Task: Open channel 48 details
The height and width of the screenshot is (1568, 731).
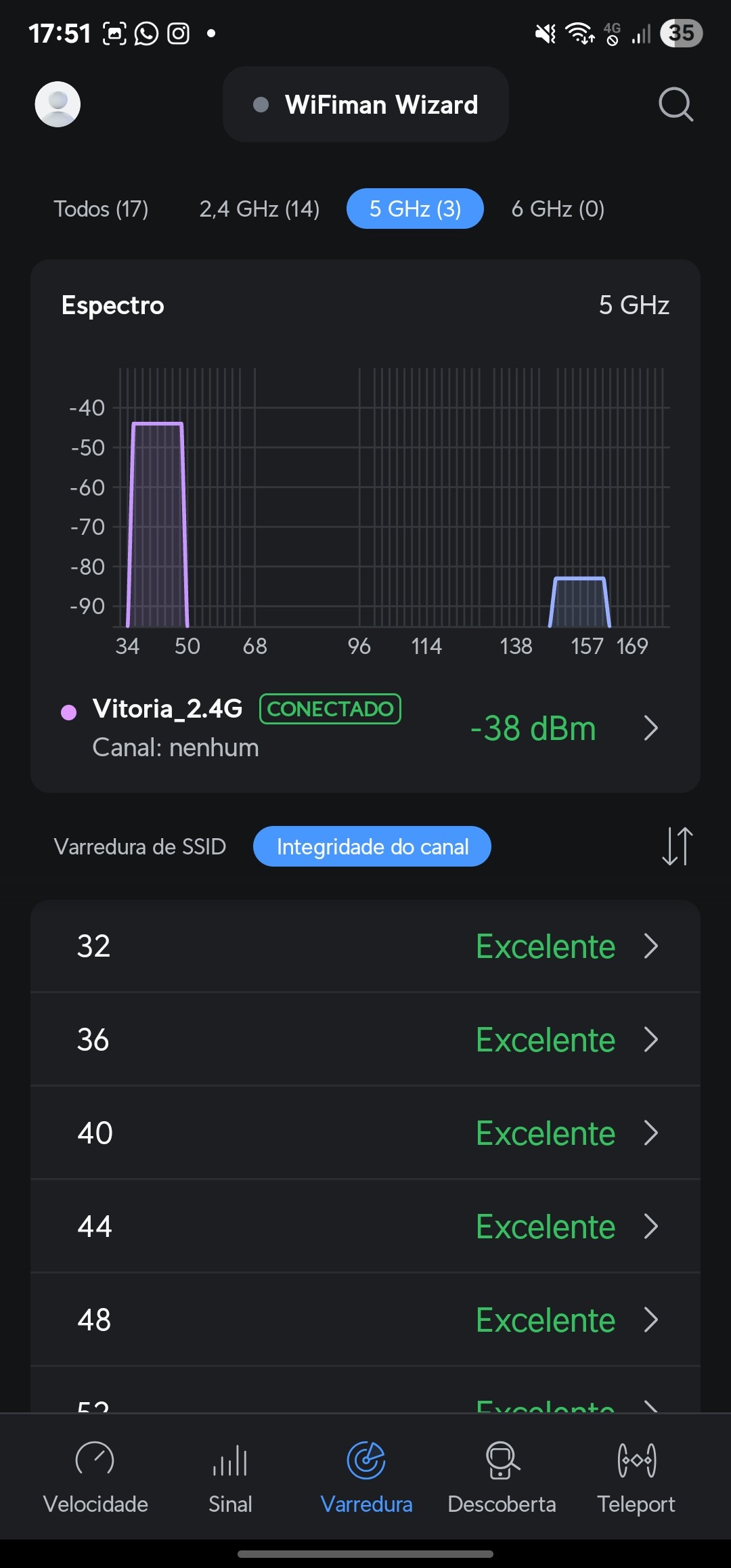Action: point(365,1320)
